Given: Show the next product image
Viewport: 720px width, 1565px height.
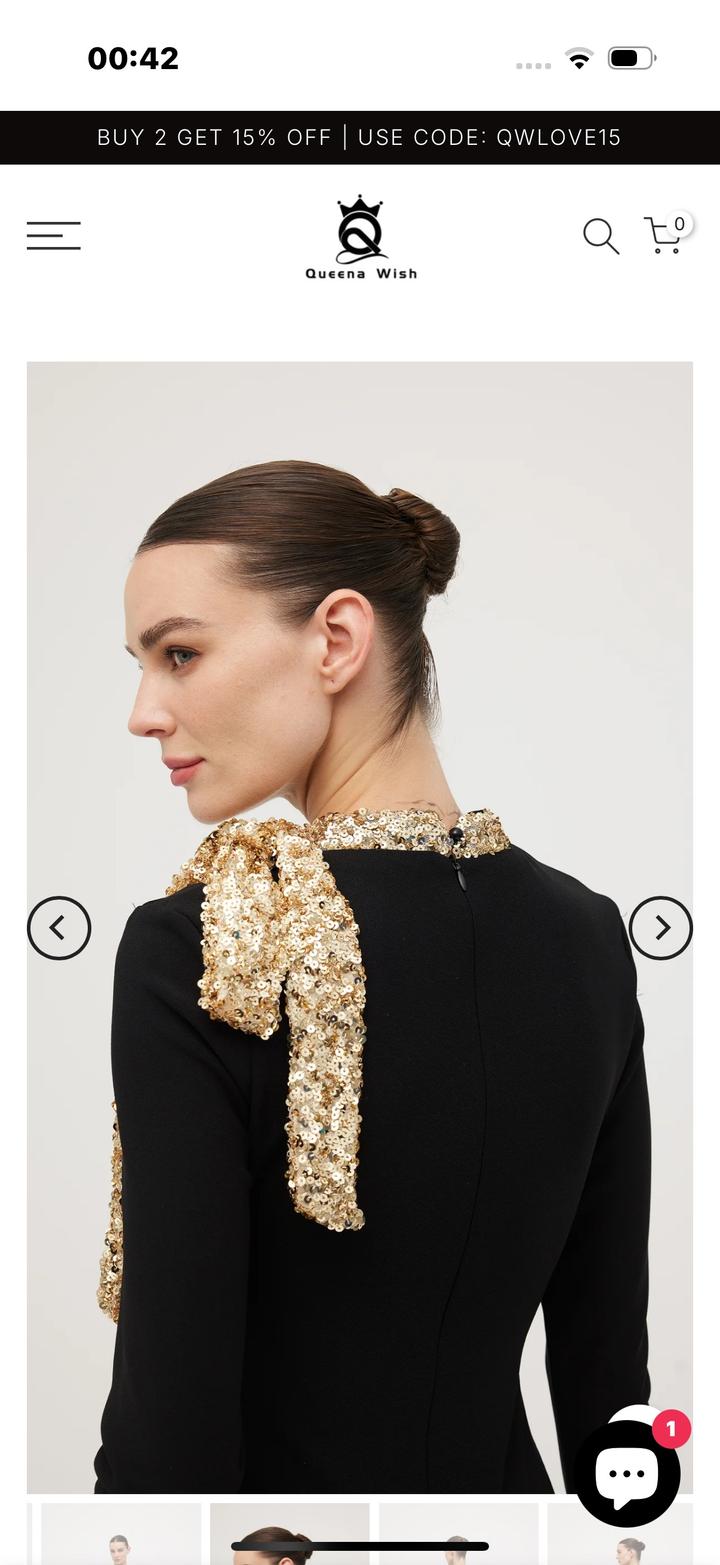Looking at the screenshot, I should [660, 928].
